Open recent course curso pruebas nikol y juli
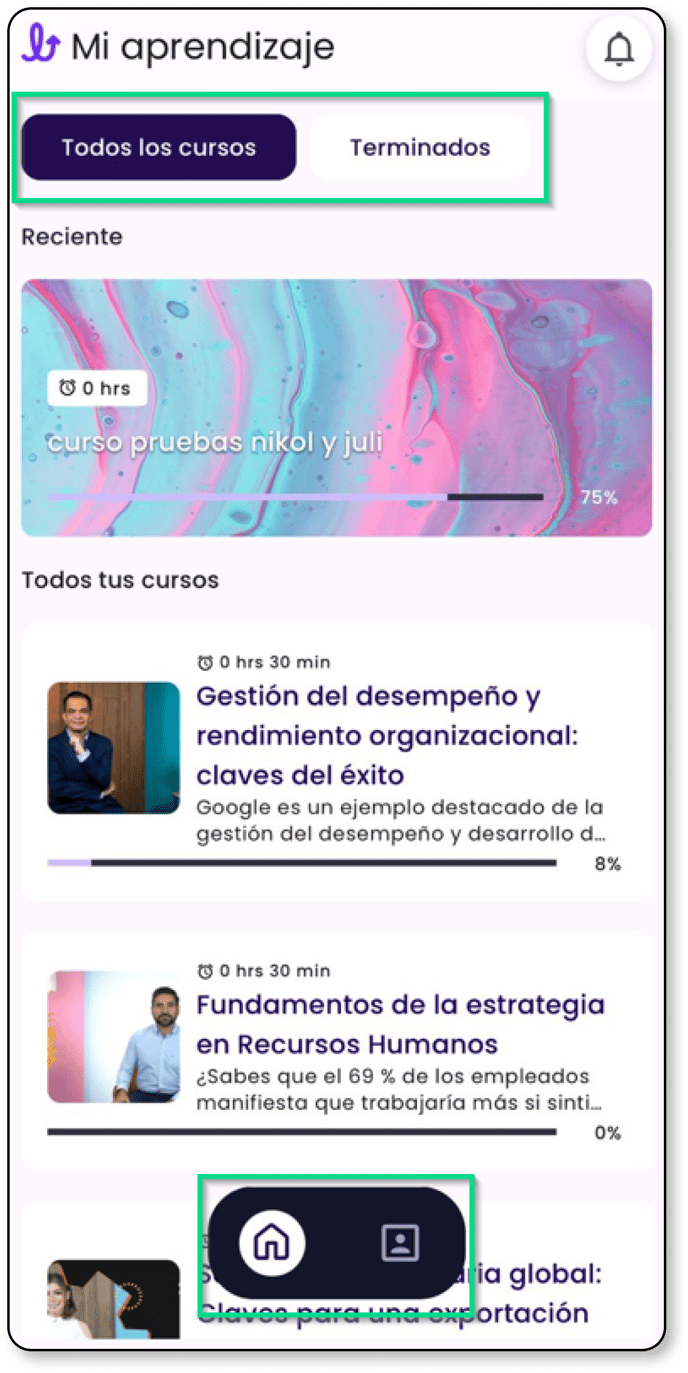 (337, 408)
